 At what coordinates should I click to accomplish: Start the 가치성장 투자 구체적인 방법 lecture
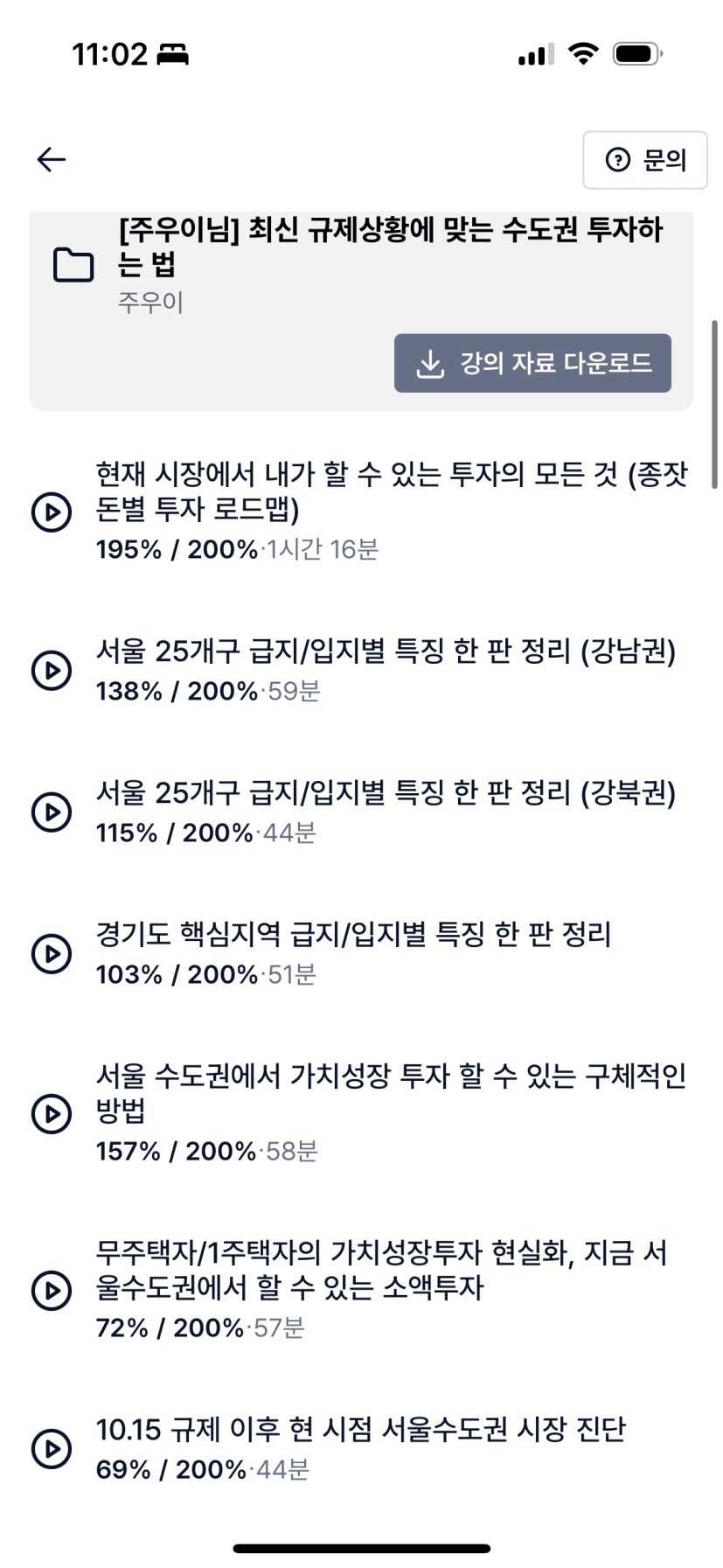coord(52,1113)
